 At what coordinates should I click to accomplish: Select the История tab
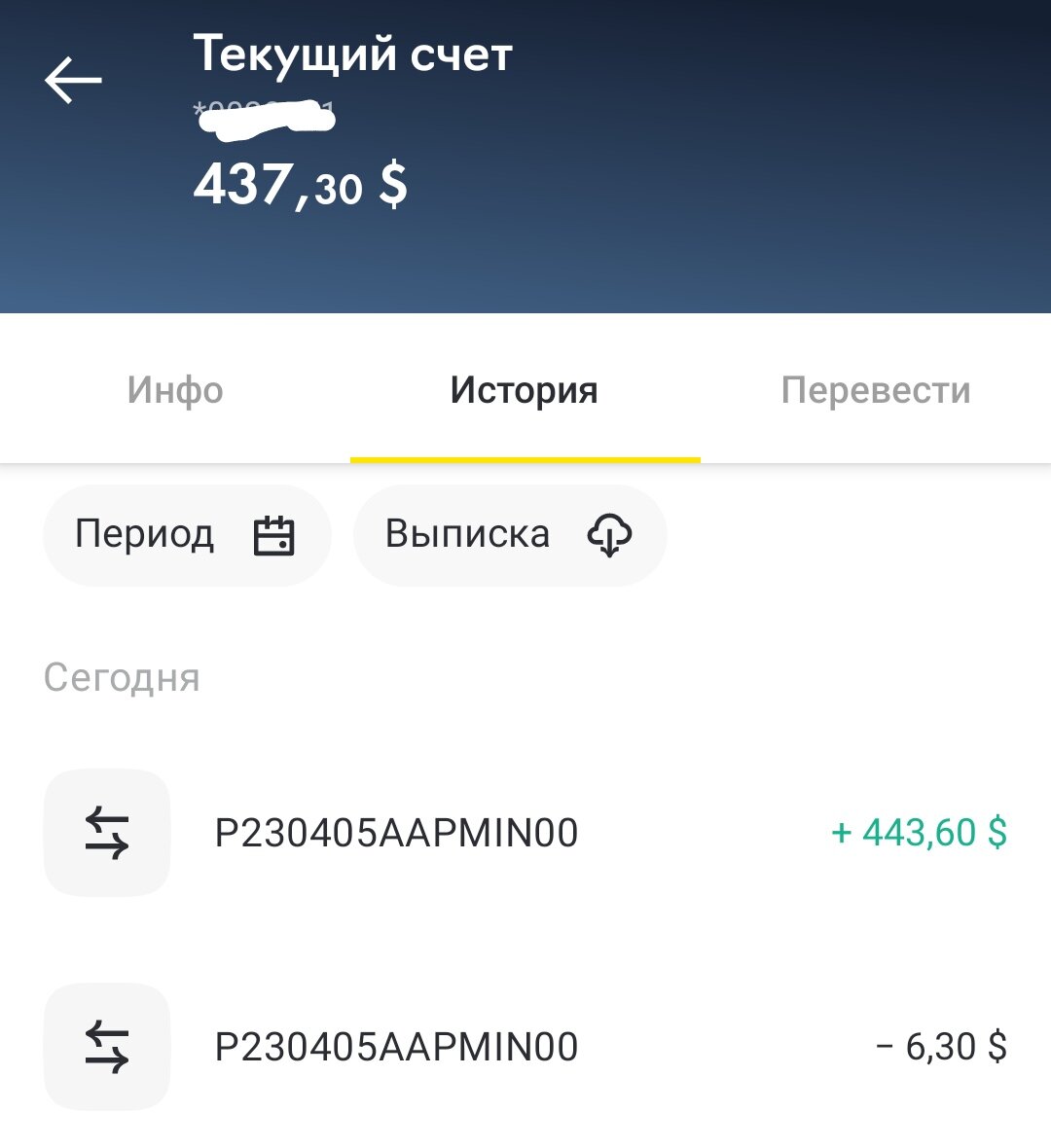pyautogui.click(x=525, y=390)
